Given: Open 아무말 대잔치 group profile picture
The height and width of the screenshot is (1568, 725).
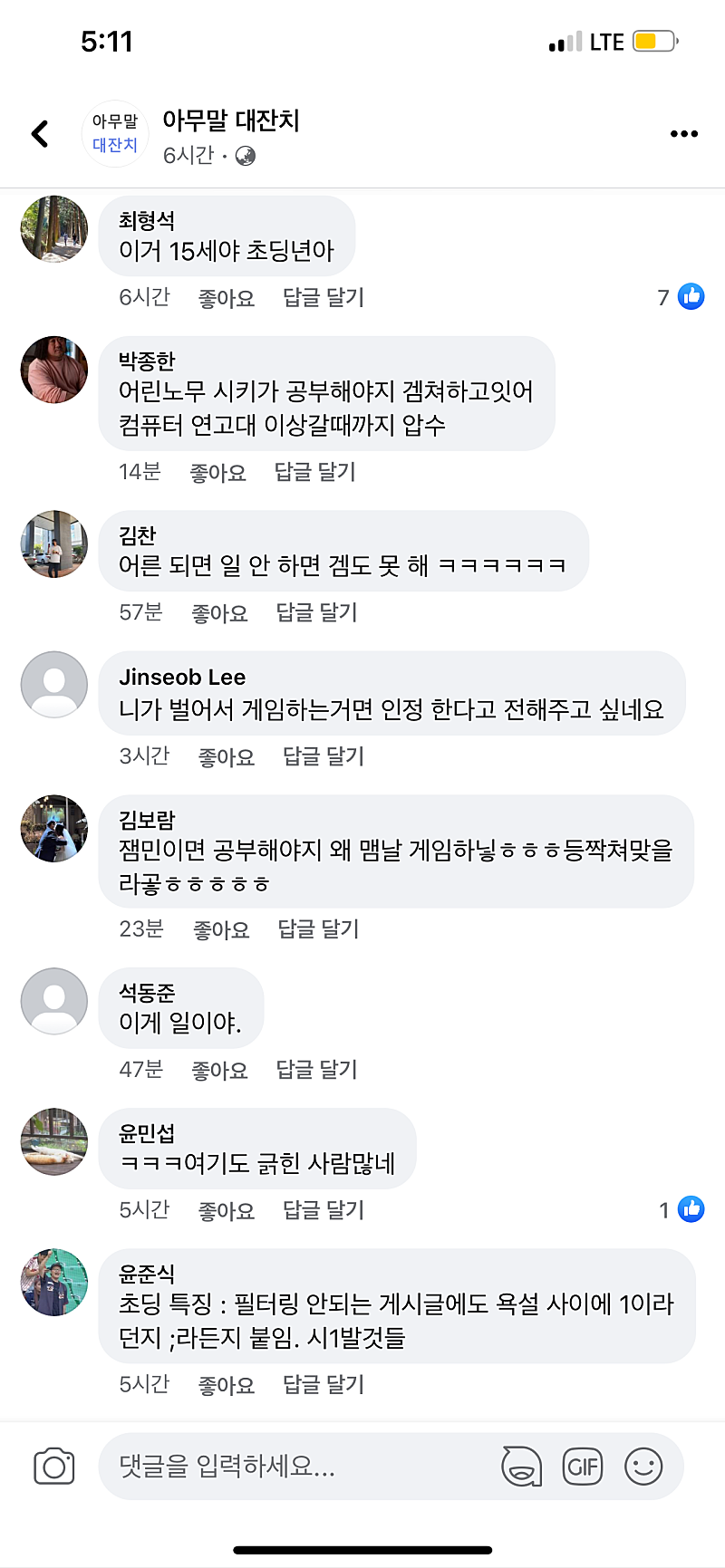Looking at the screenshot, I should click(x=115, y=132).
